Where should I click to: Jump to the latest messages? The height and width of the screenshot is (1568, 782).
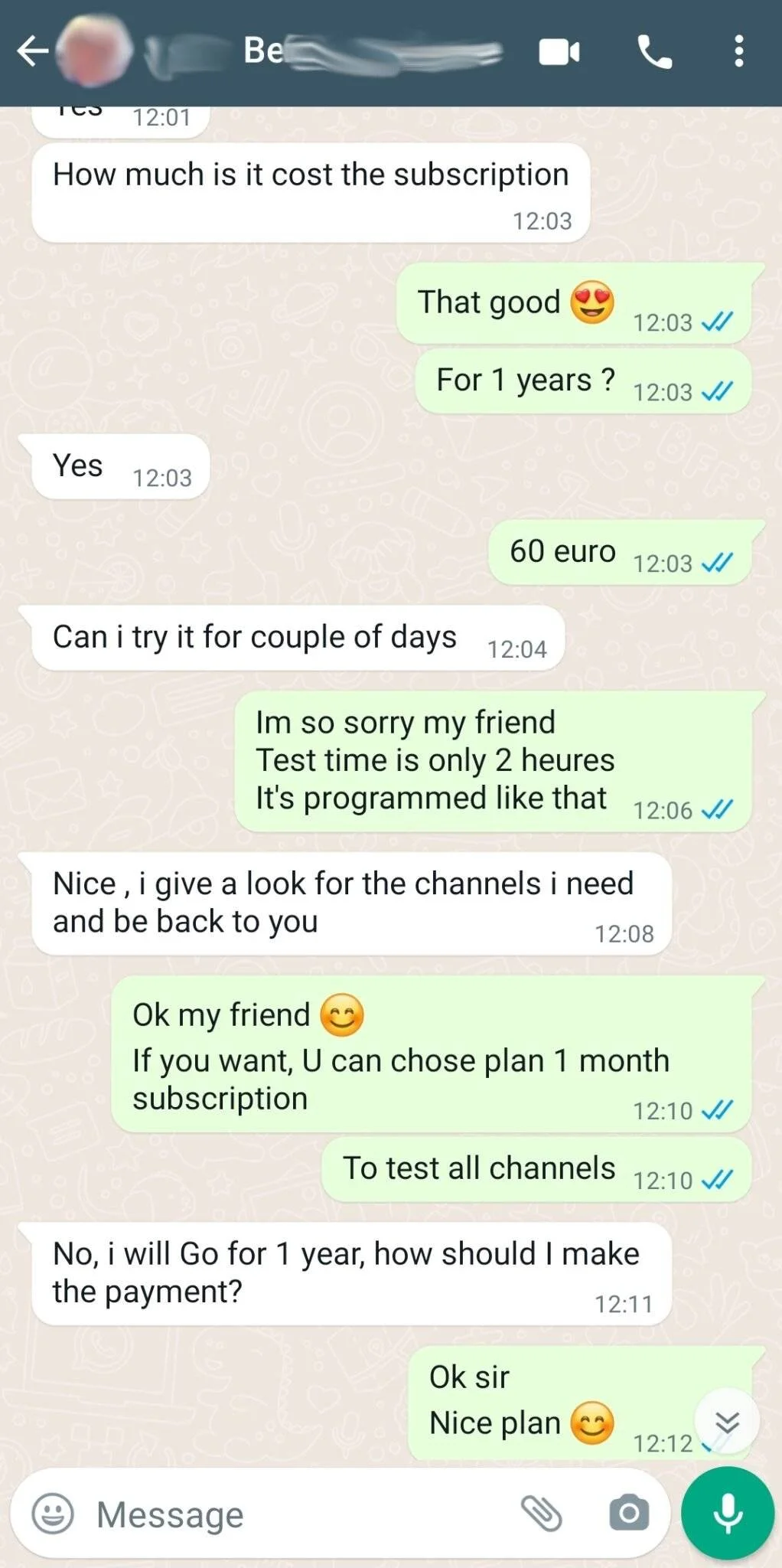(x=726, y=1423)
